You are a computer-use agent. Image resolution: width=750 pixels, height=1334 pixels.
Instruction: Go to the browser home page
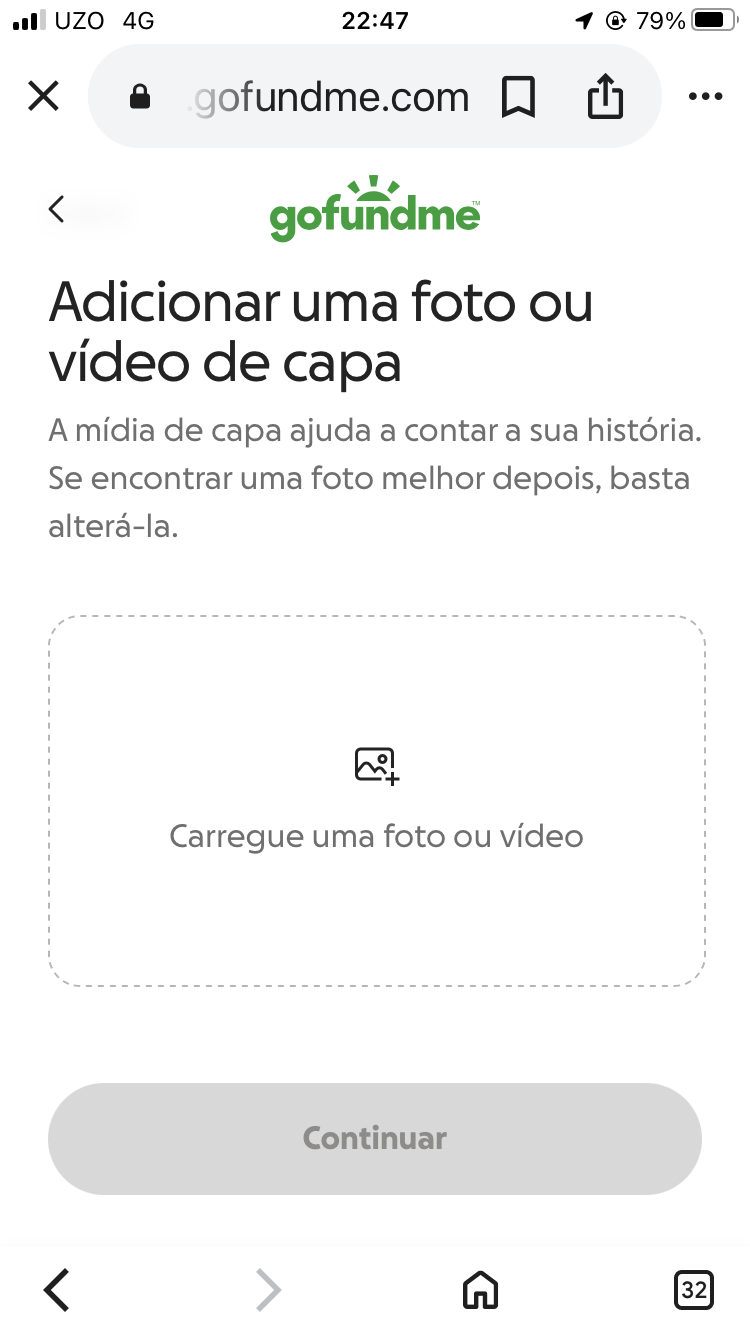click(481, 1289)
